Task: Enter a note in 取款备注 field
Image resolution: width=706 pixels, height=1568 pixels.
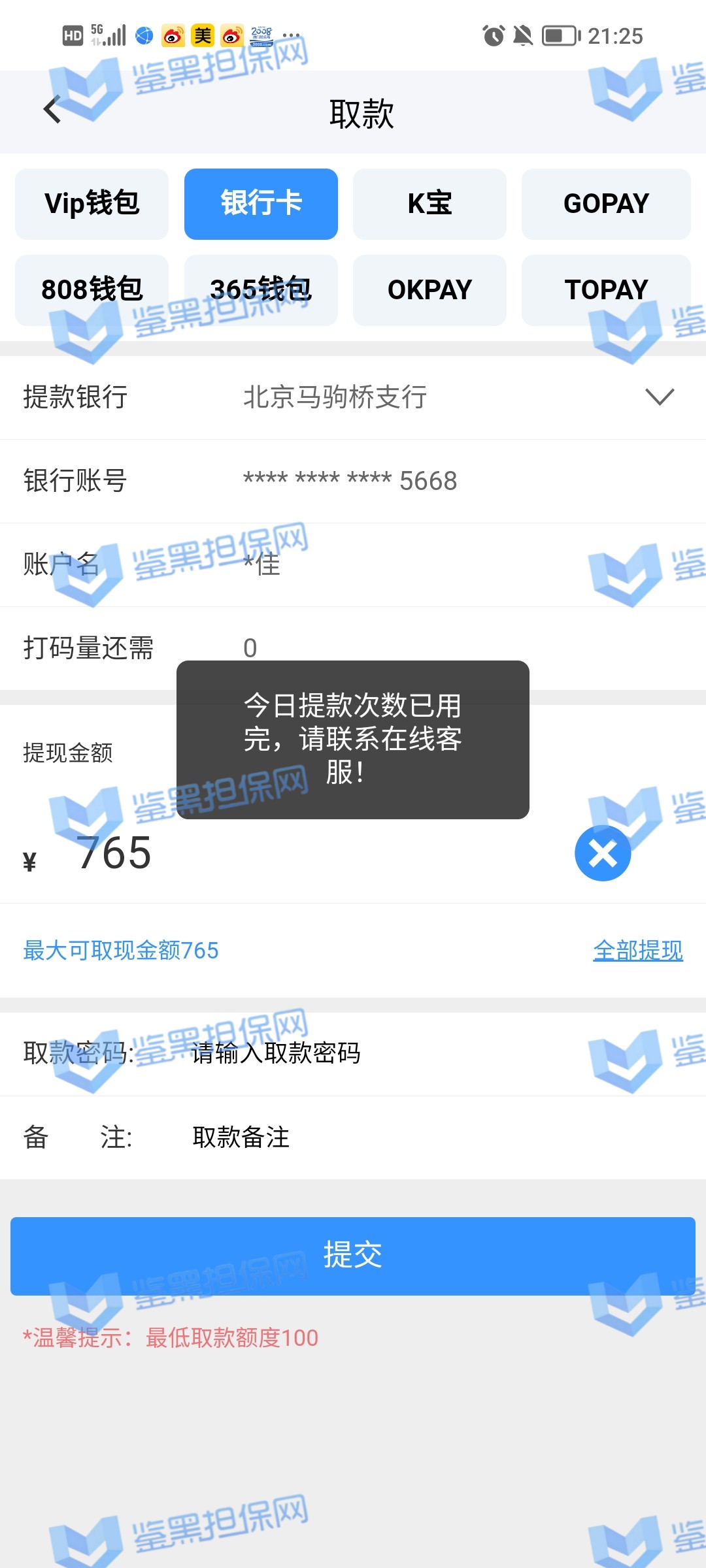Action: click(x=392, y=1137)
